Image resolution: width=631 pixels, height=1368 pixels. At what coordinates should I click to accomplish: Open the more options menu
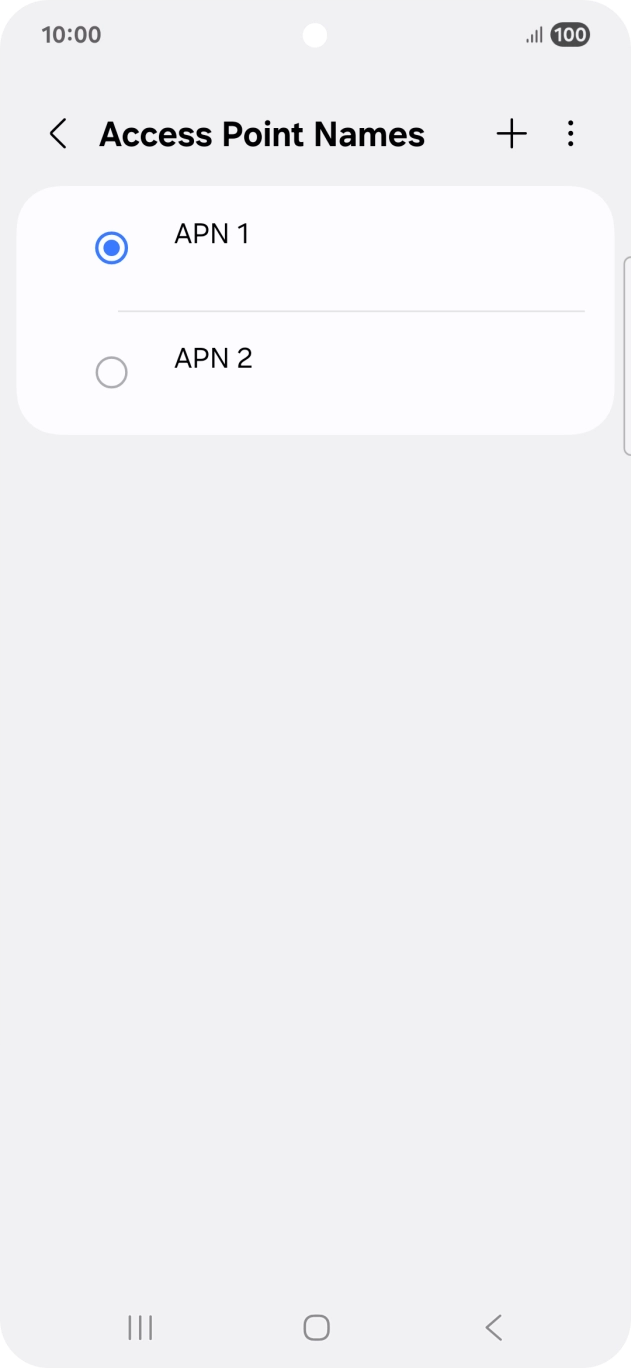[x=570, y=134]
